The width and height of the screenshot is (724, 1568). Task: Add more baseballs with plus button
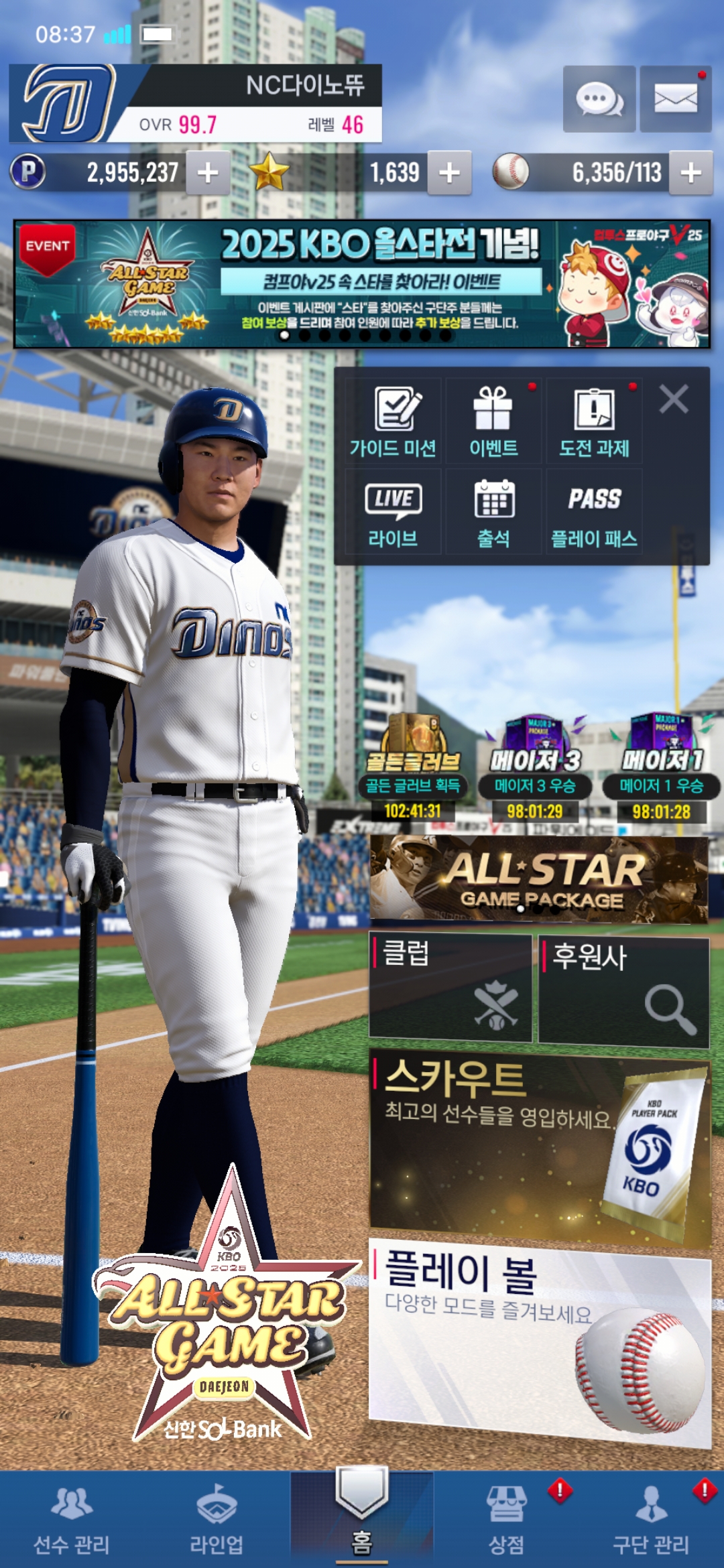pos(690,173)
